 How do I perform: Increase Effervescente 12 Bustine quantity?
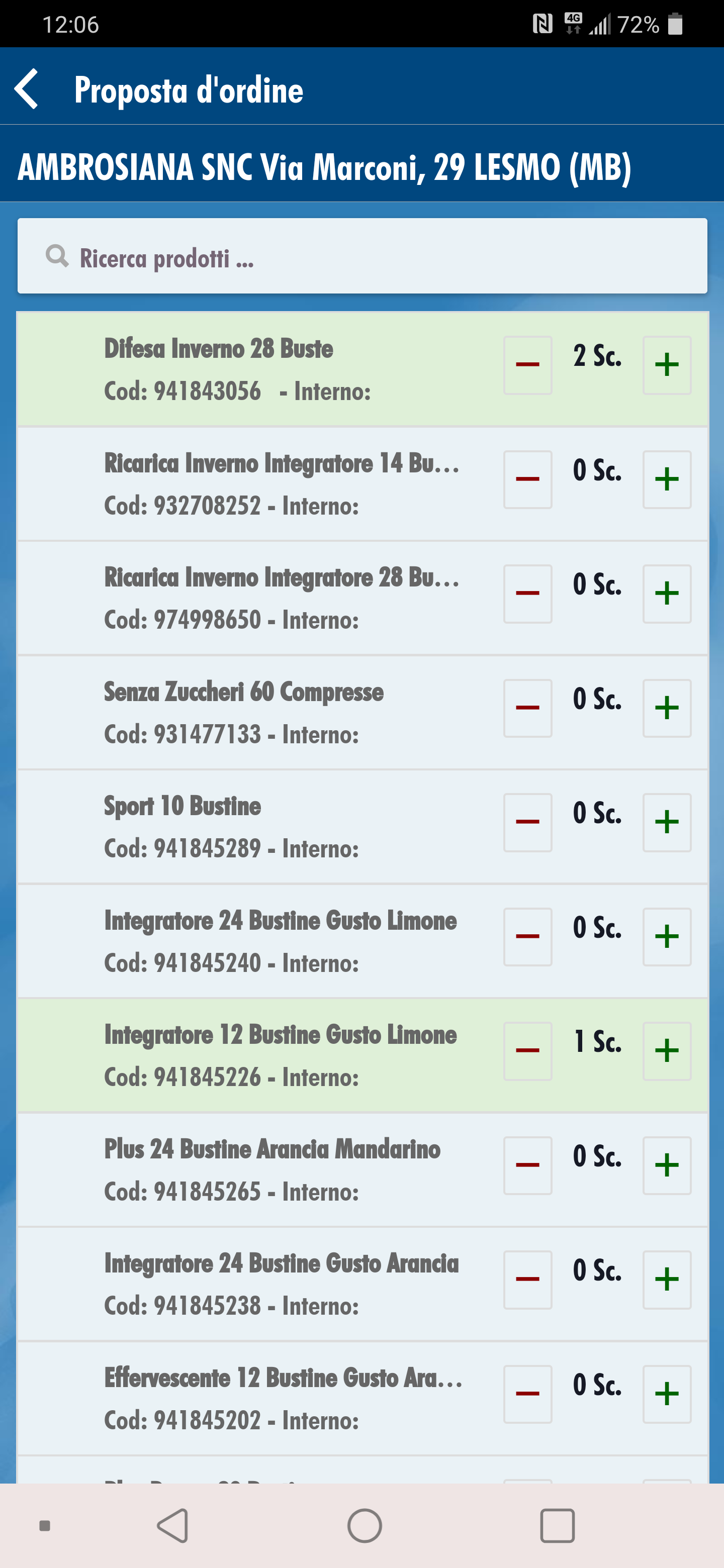click(666, 1394)
